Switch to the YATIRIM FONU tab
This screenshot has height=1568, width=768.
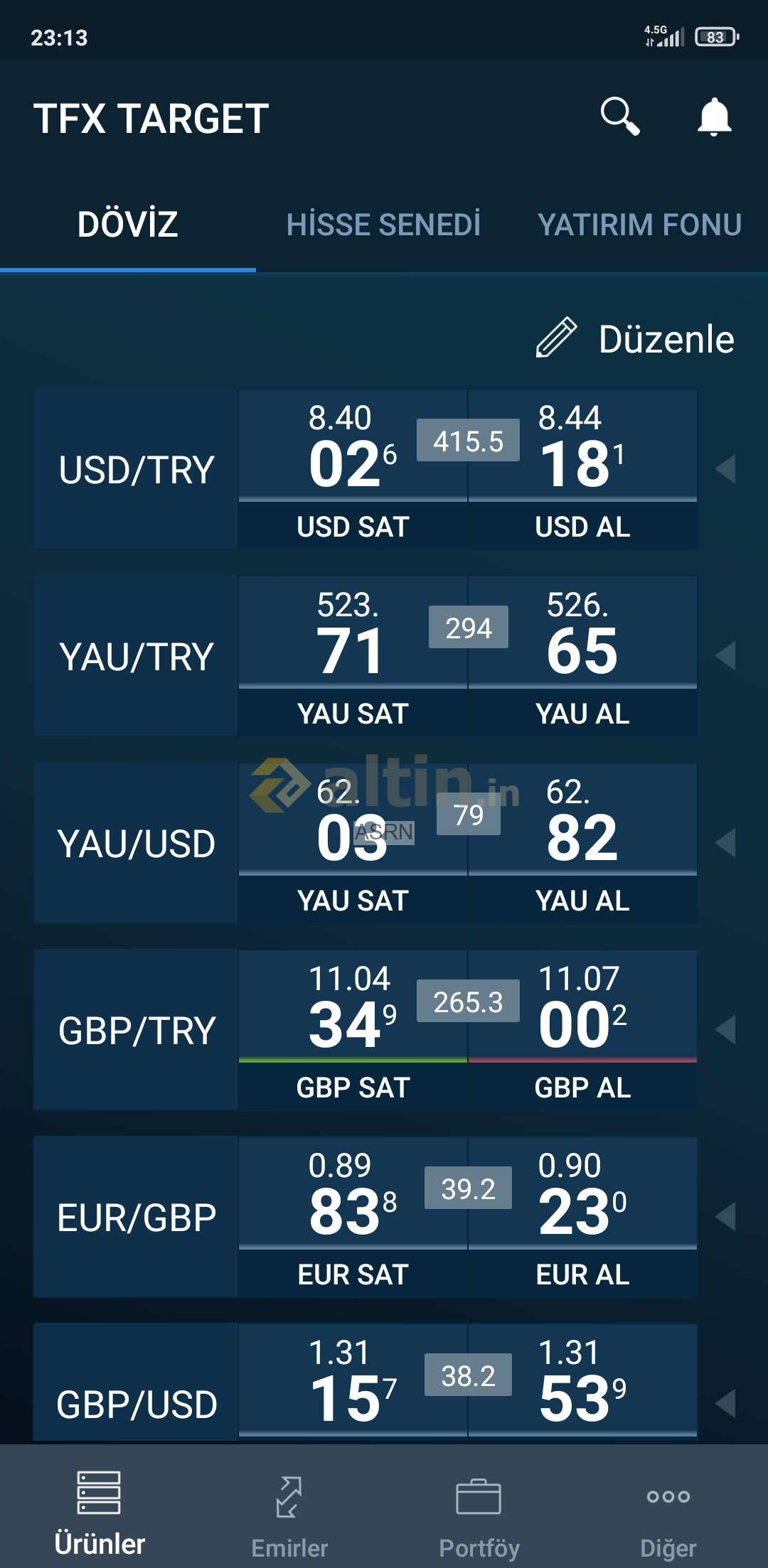tap(639, 225)
